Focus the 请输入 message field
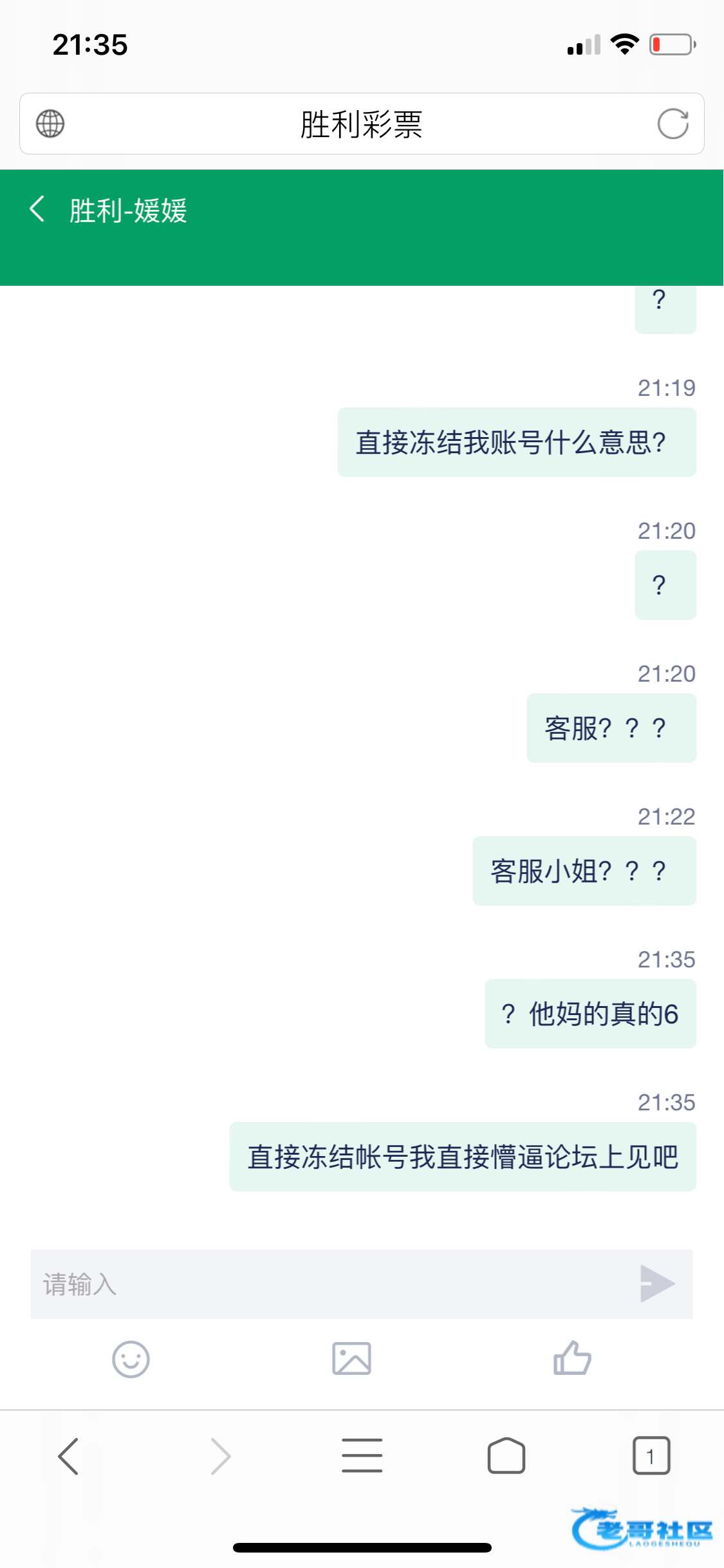The width and height of the screenshot is (724, 1568). point(328,1284)
